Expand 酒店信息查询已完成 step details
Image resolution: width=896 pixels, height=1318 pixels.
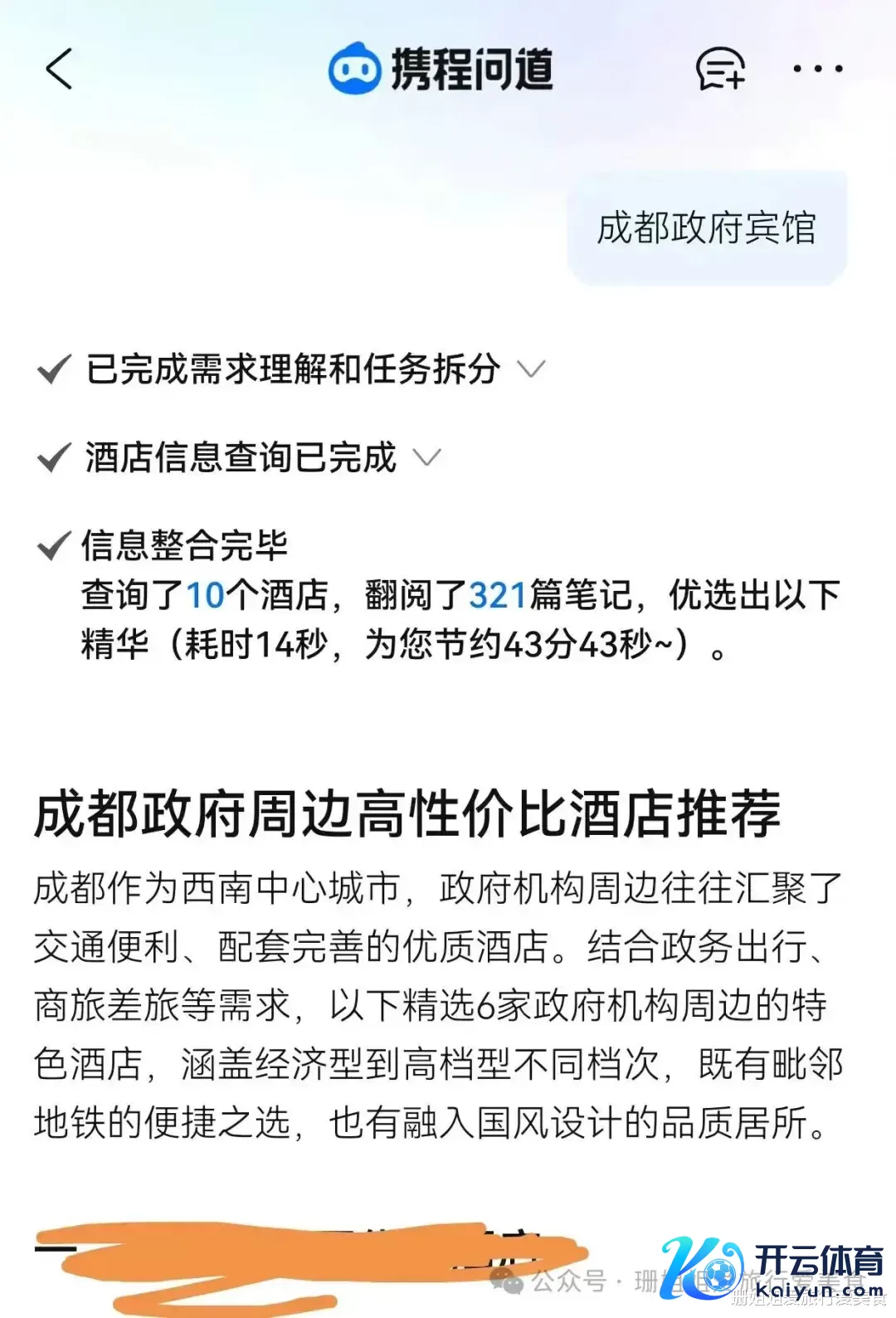427,457
